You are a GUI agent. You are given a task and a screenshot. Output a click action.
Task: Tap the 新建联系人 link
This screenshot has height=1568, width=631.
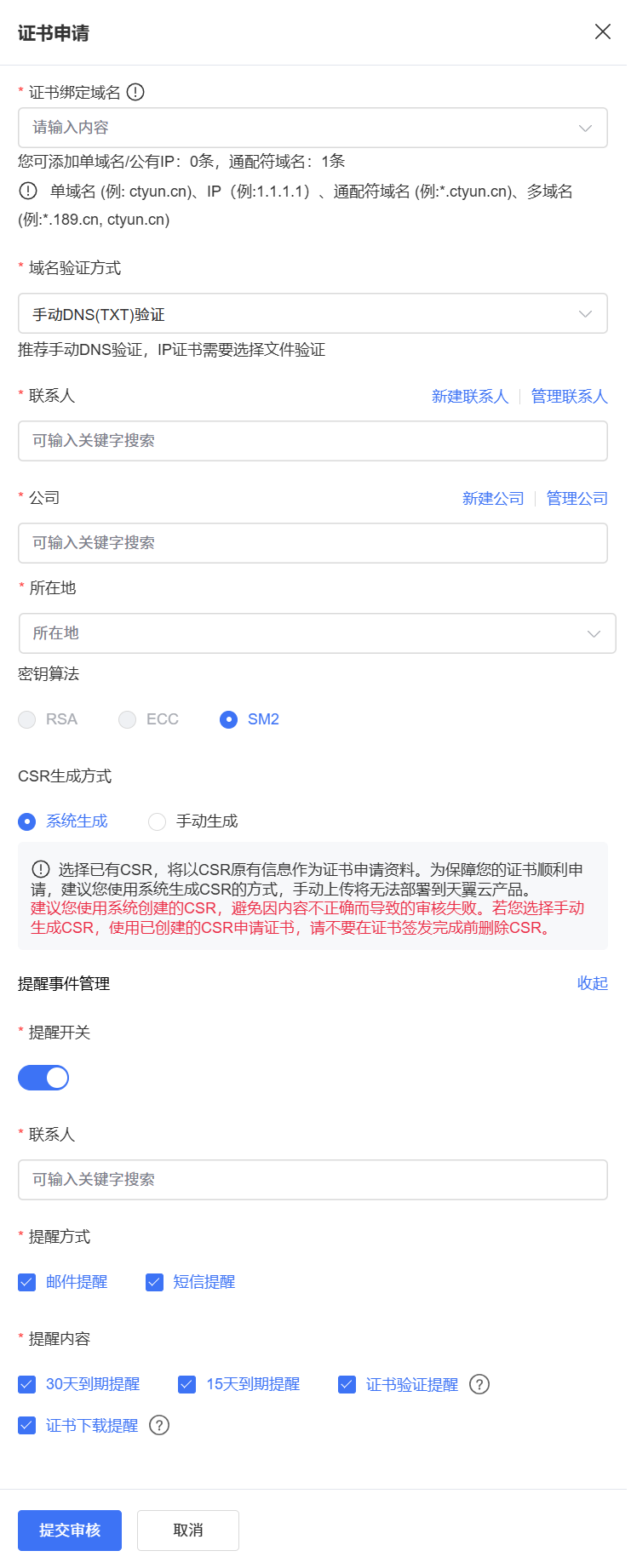pyautogui.click(x=469, y=397)
